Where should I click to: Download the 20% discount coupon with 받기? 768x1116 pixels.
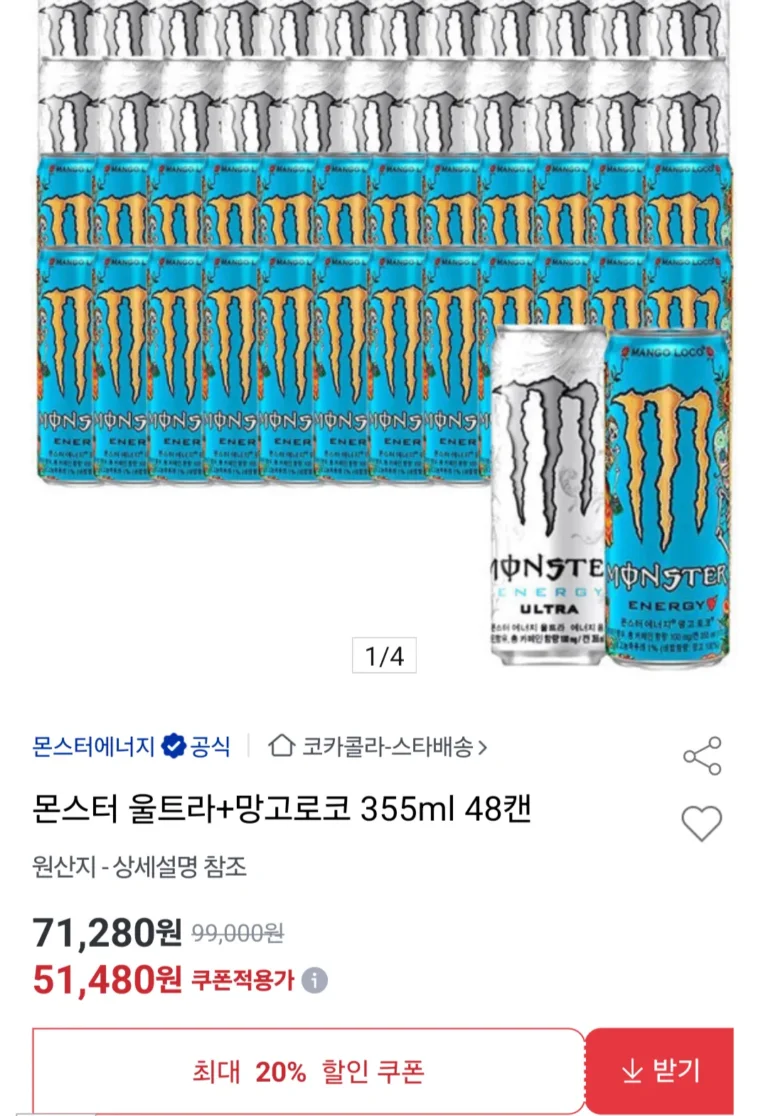pyautogui.click(x=661, y=1071)
